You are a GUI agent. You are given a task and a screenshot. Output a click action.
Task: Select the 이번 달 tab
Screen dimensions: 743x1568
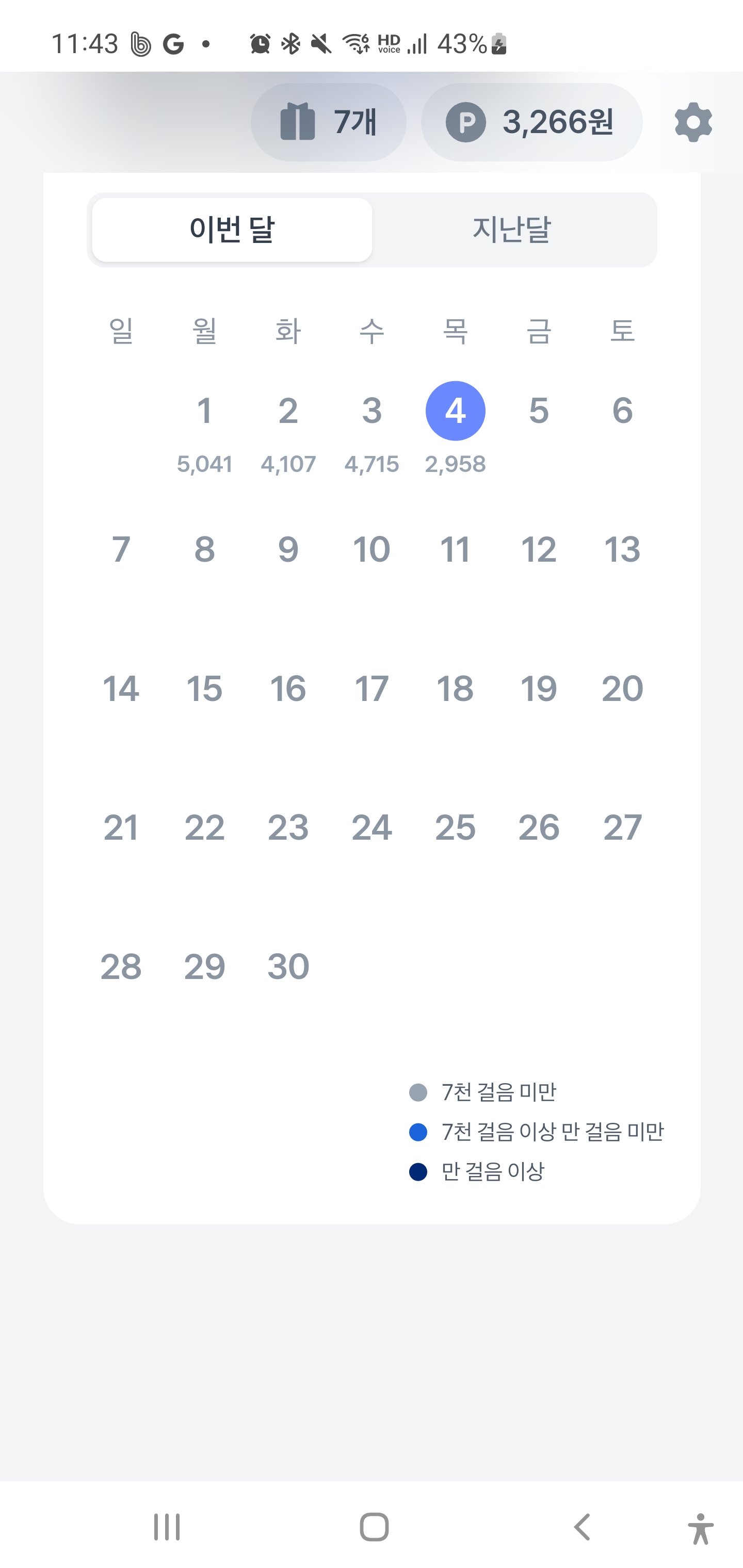tap(232, 230)
